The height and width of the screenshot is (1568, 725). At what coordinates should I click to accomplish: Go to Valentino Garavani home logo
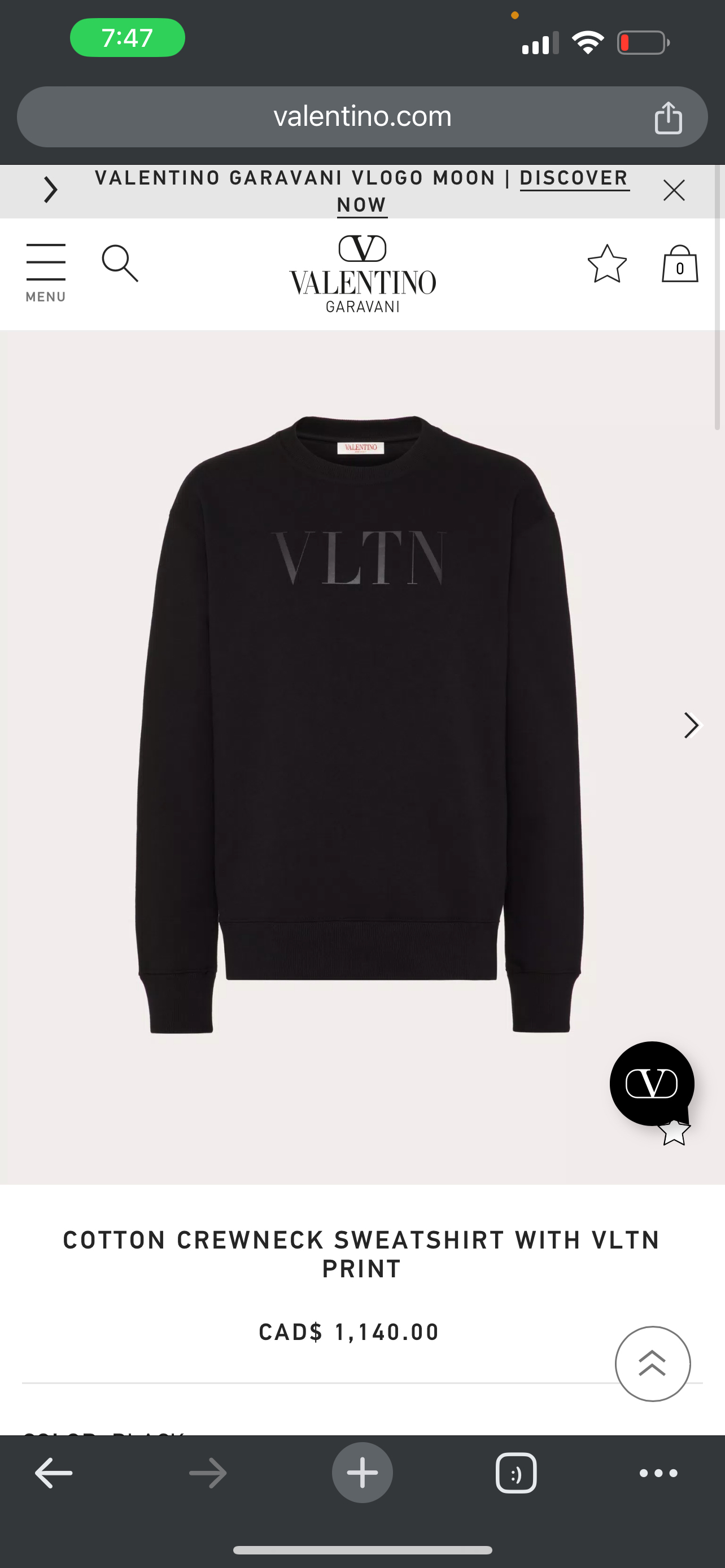click(x=362, y=273)
